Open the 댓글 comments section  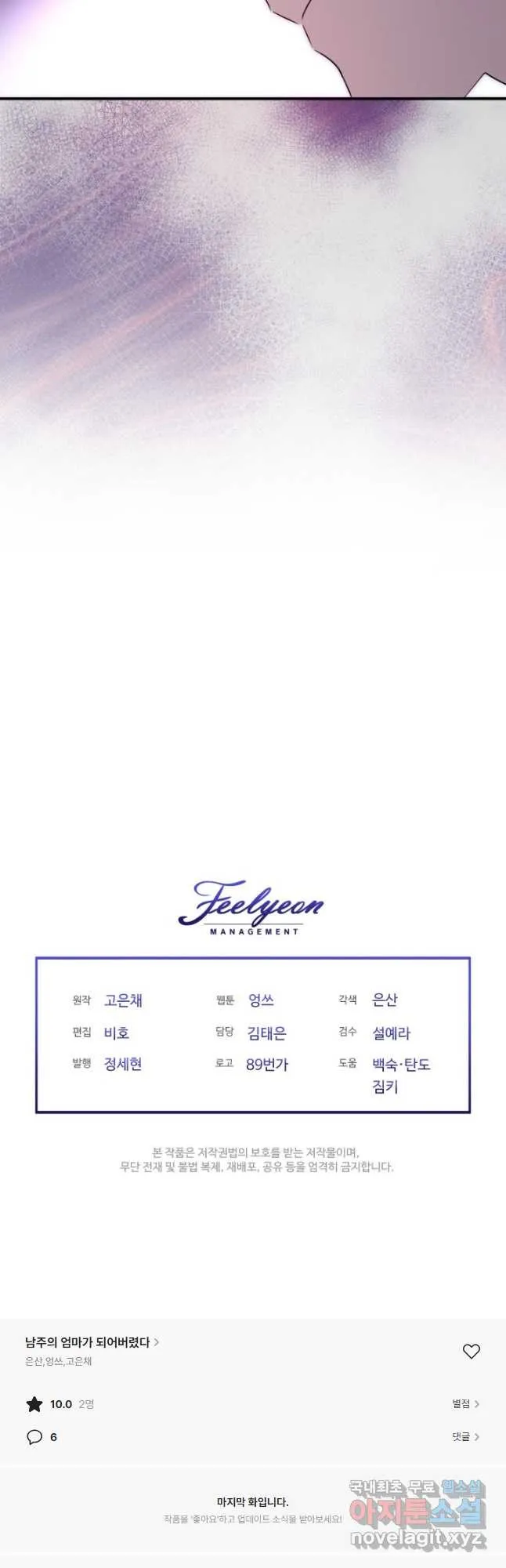tap(465, 1436)
